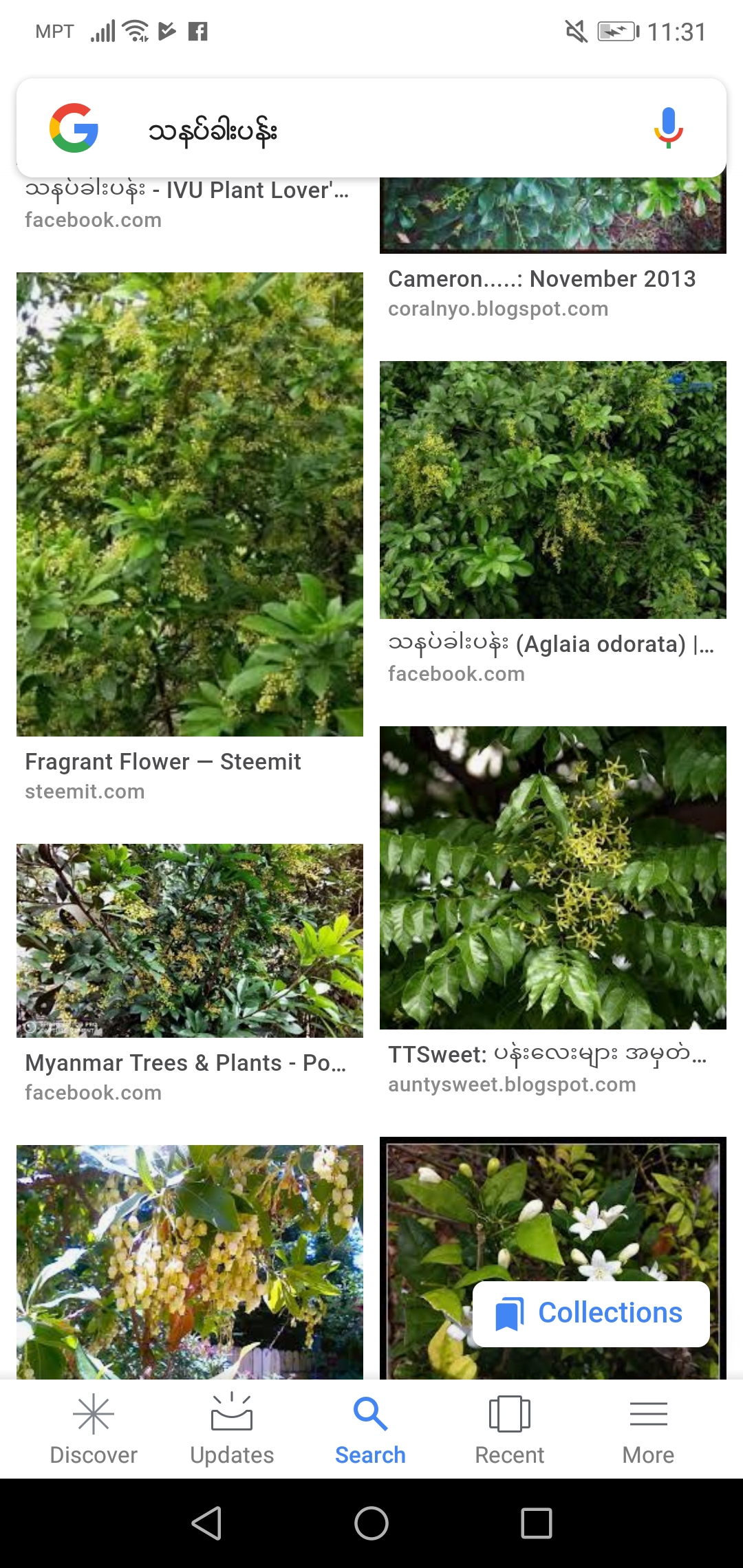The width and height of the screenshot is (743, 1568).
Task: Tap the system home button
Action: tap(371, 1523)
